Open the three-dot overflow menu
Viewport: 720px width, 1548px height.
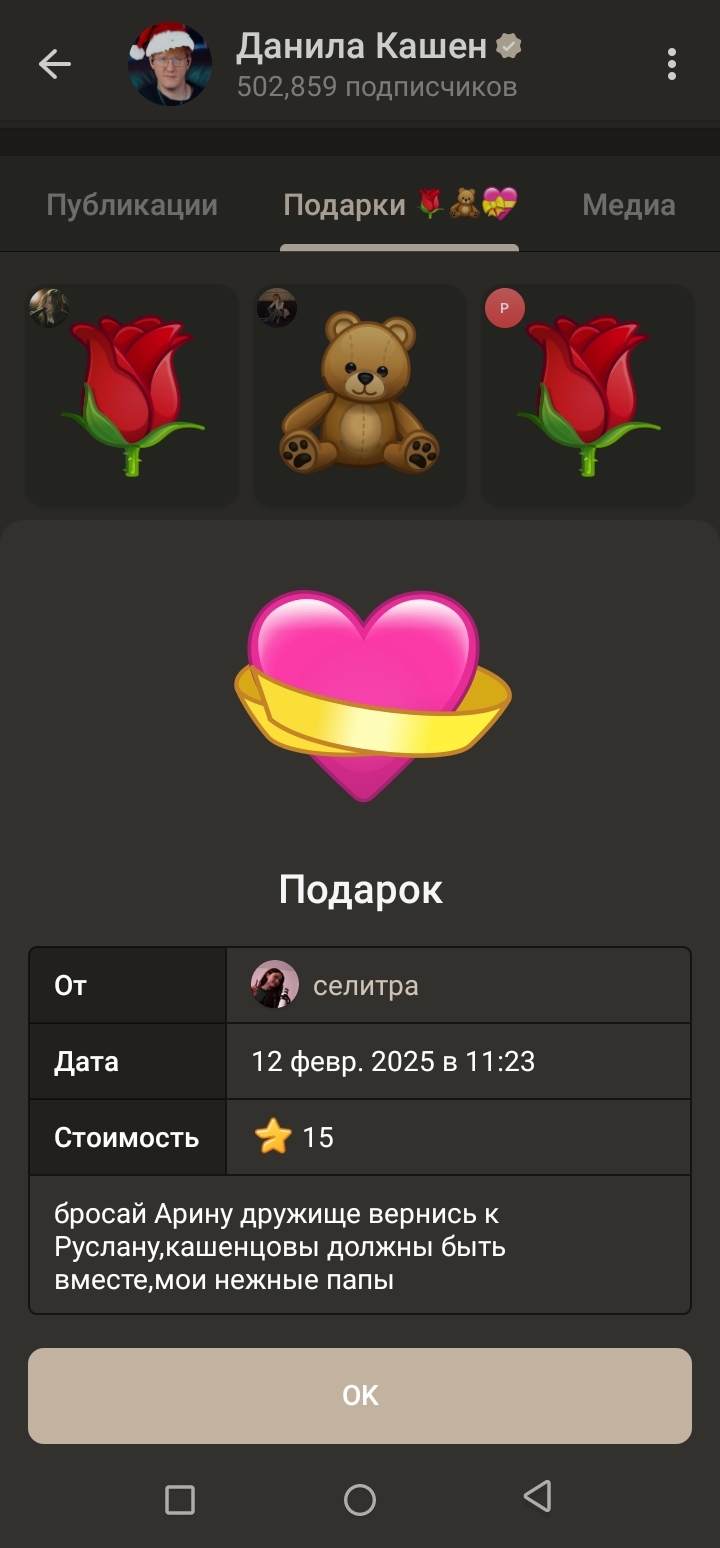[672, 64]
